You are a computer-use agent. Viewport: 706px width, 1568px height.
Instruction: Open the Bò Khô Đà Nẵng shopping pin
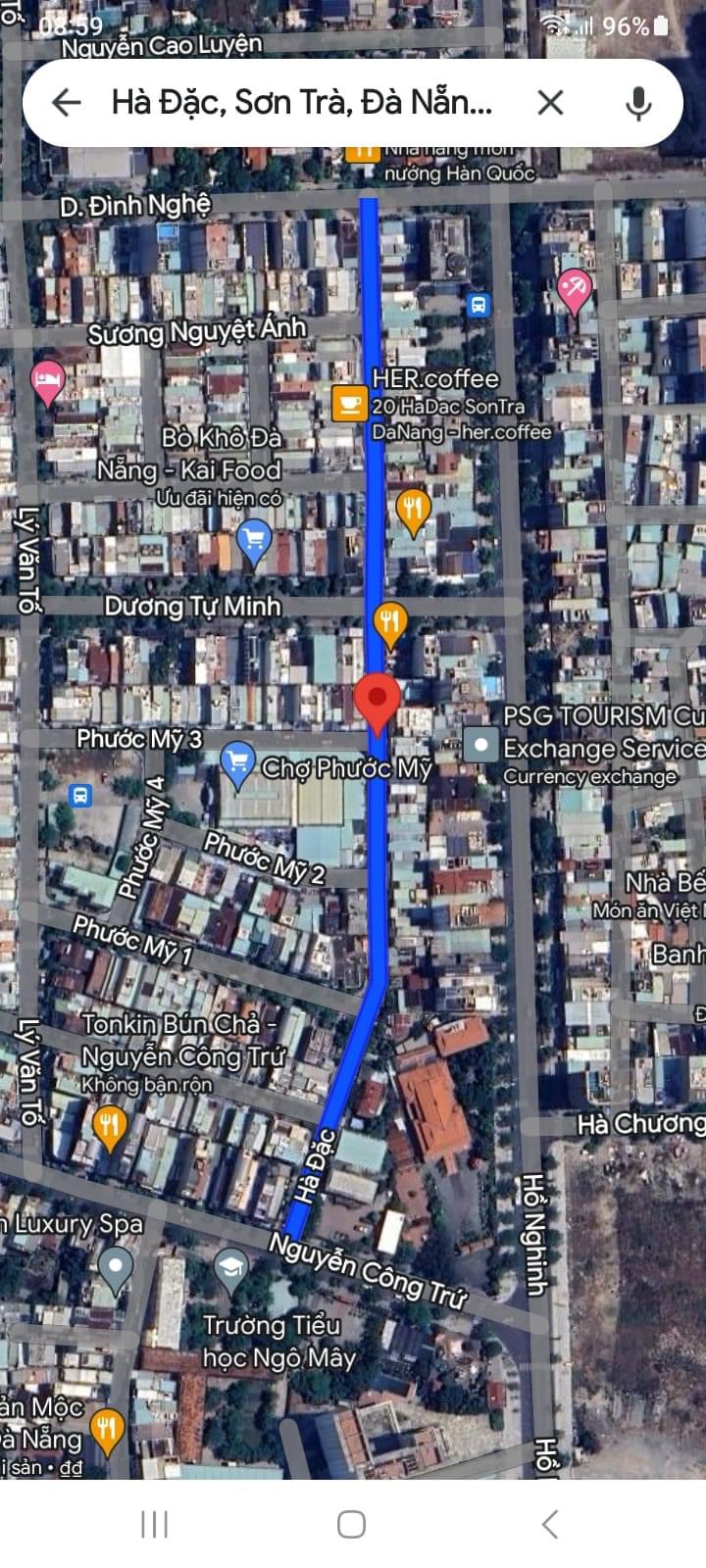click(x=254, y=541)
